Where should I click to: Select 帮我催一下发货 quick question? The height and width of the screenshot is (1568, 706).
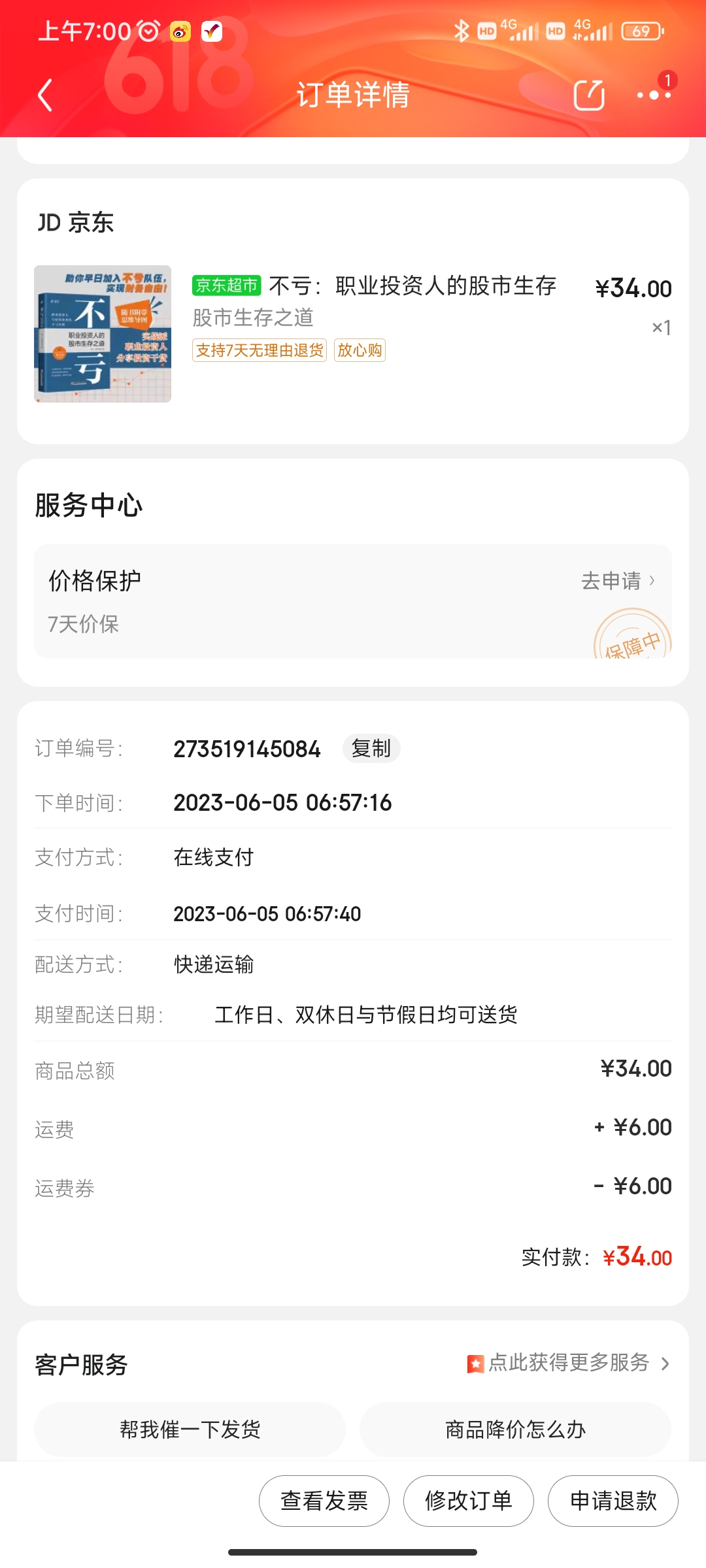click(x=190, y=1429)
